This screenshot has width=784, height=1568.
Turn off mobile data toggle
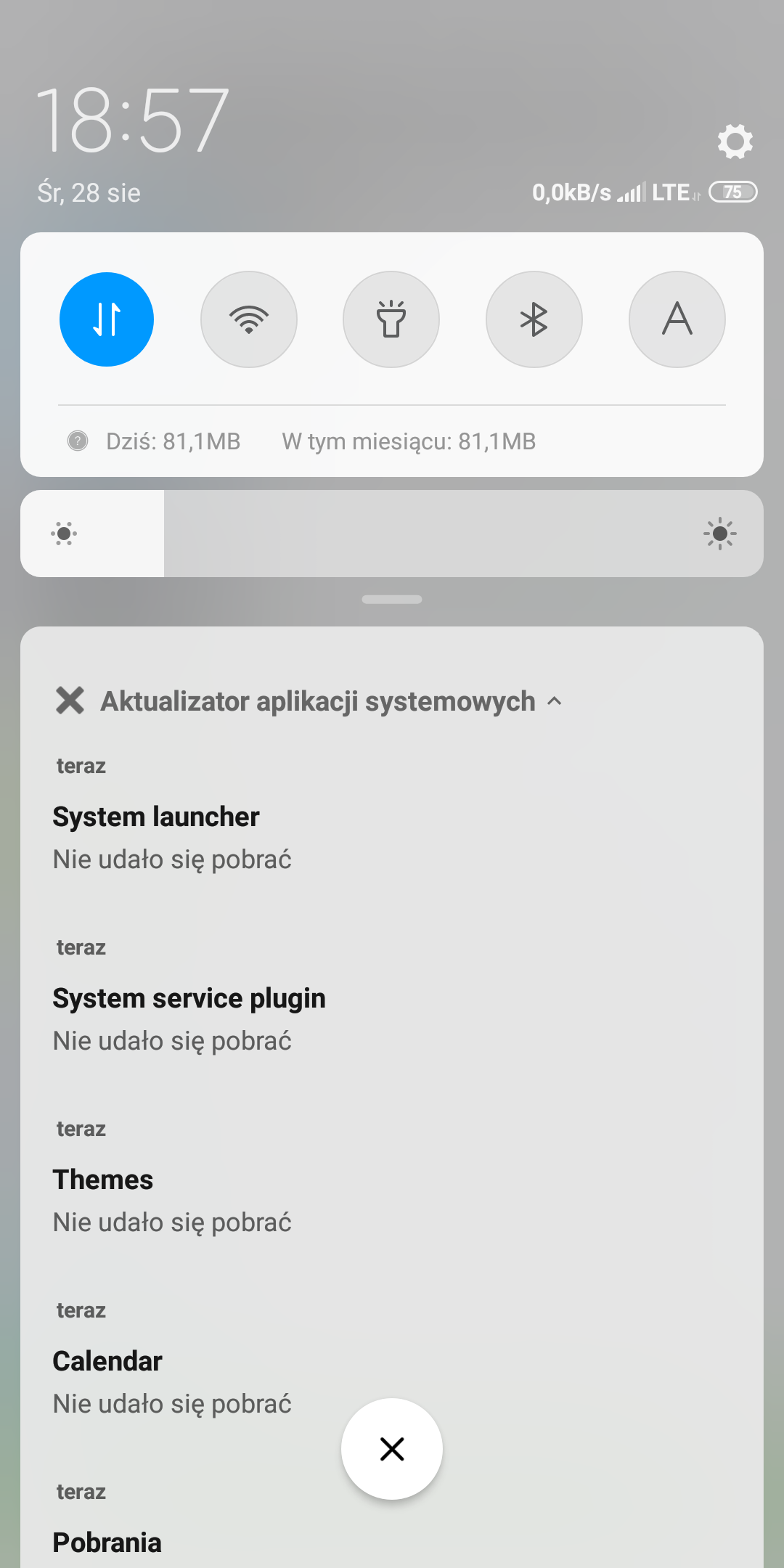[x=107, y=319]
